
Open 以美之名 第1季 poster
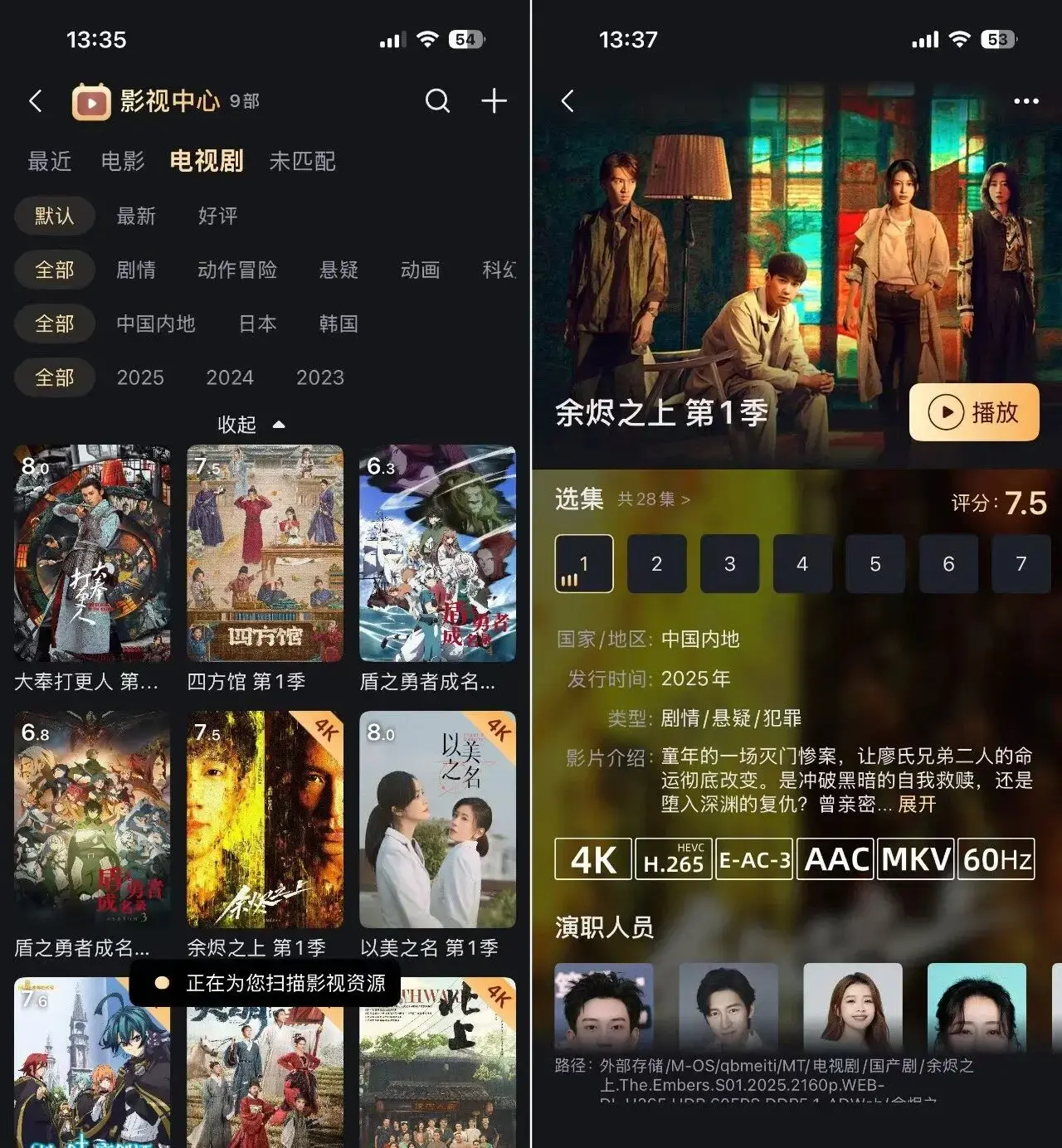[x=437, y=820]
